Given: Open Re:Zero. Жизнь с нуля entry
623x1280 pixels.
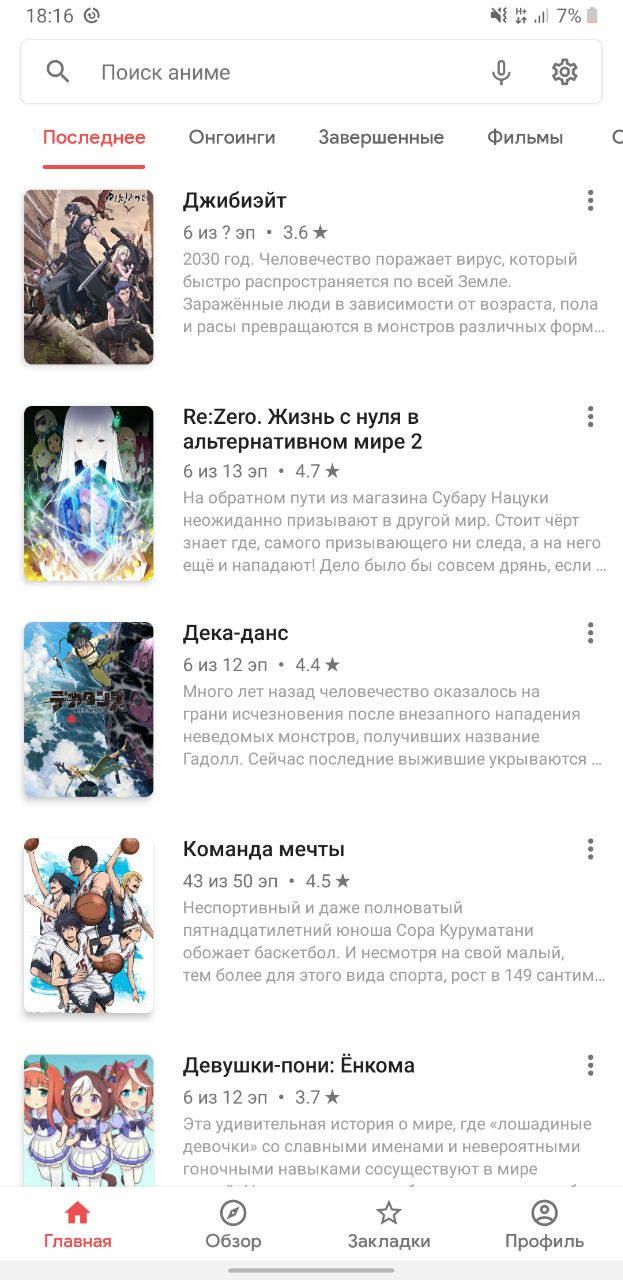Looking at the screenshot, I should (312, 493).
